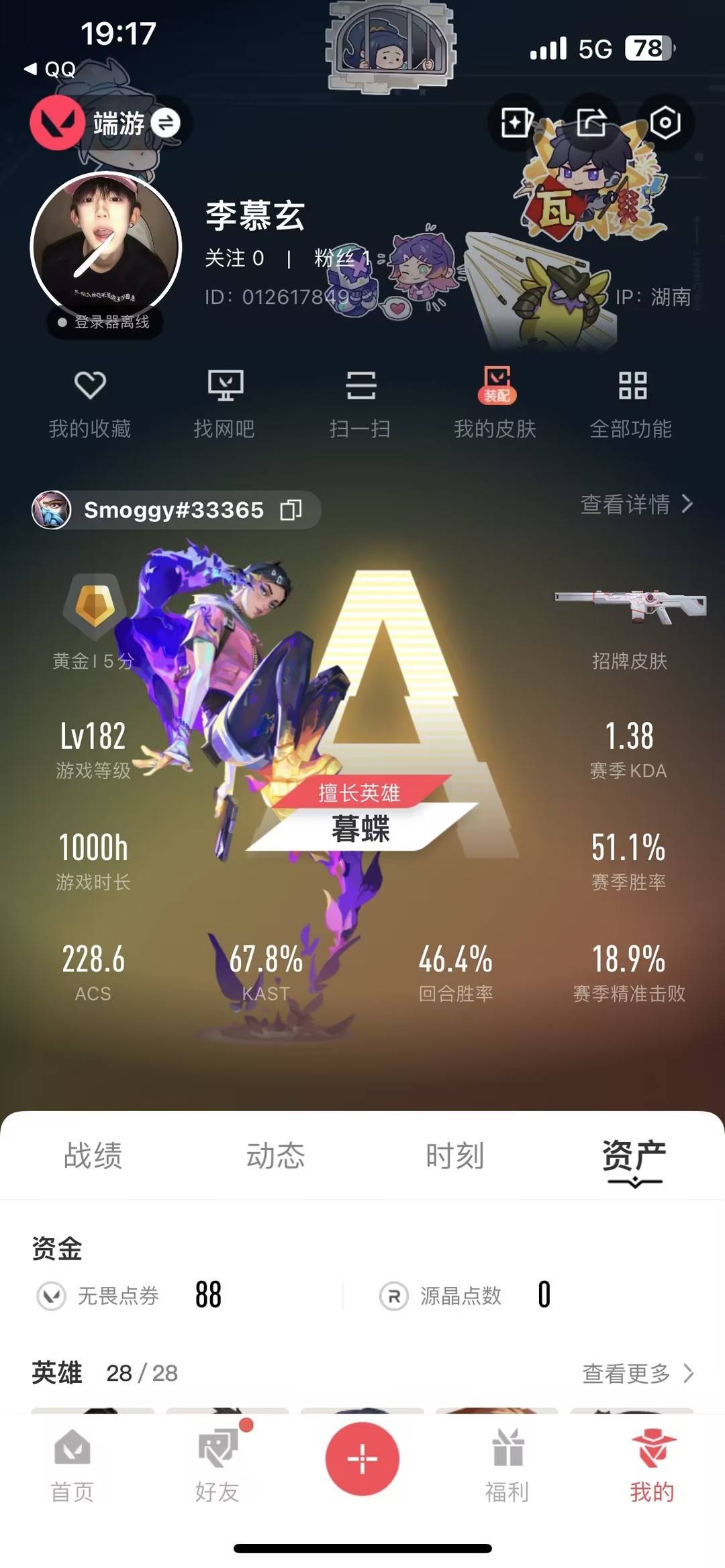725x1568 pixels.
Task: Switch to the 动态 tab
Action: point(275,1155)
